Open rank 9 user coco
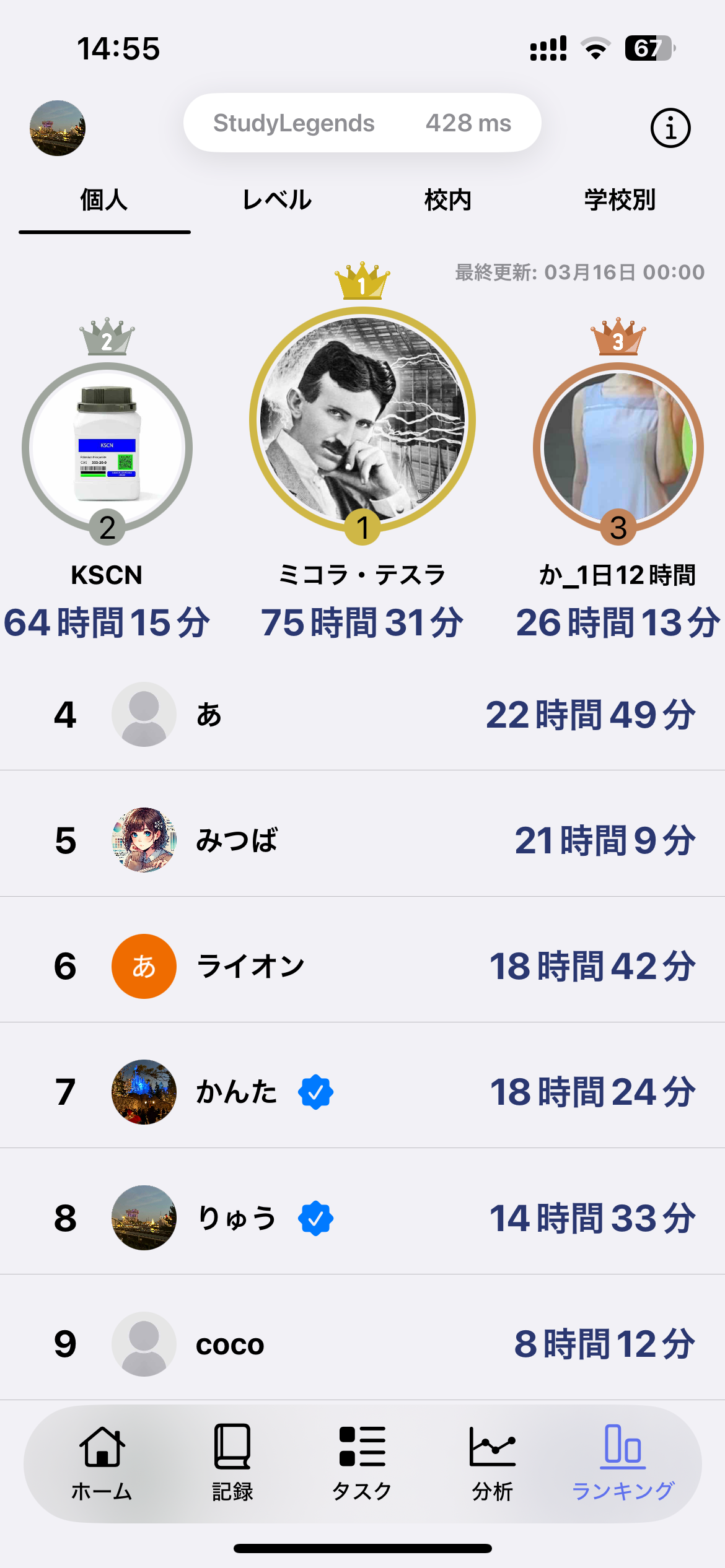 click(362, 1344)
